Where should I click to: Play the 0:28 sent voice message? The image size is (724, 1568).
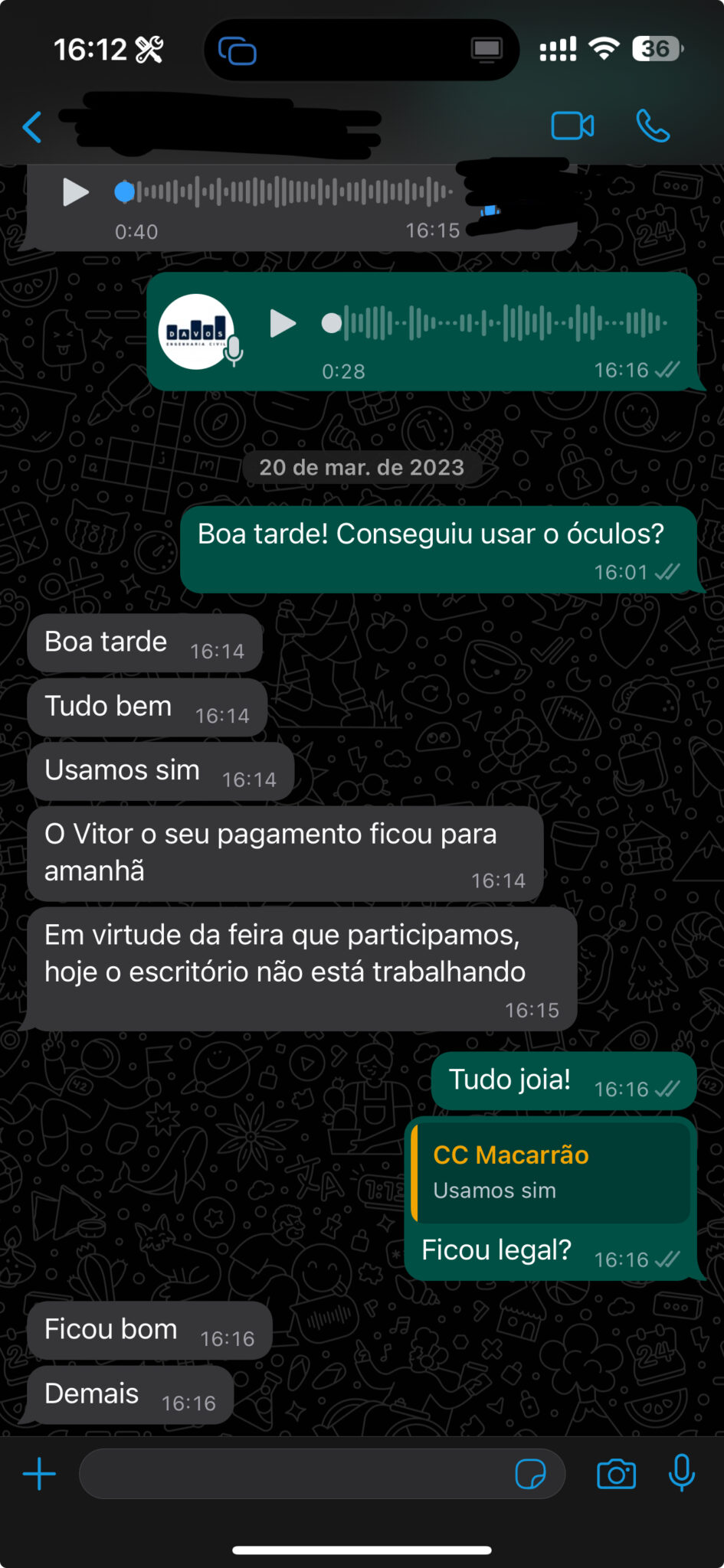point(283,324)
